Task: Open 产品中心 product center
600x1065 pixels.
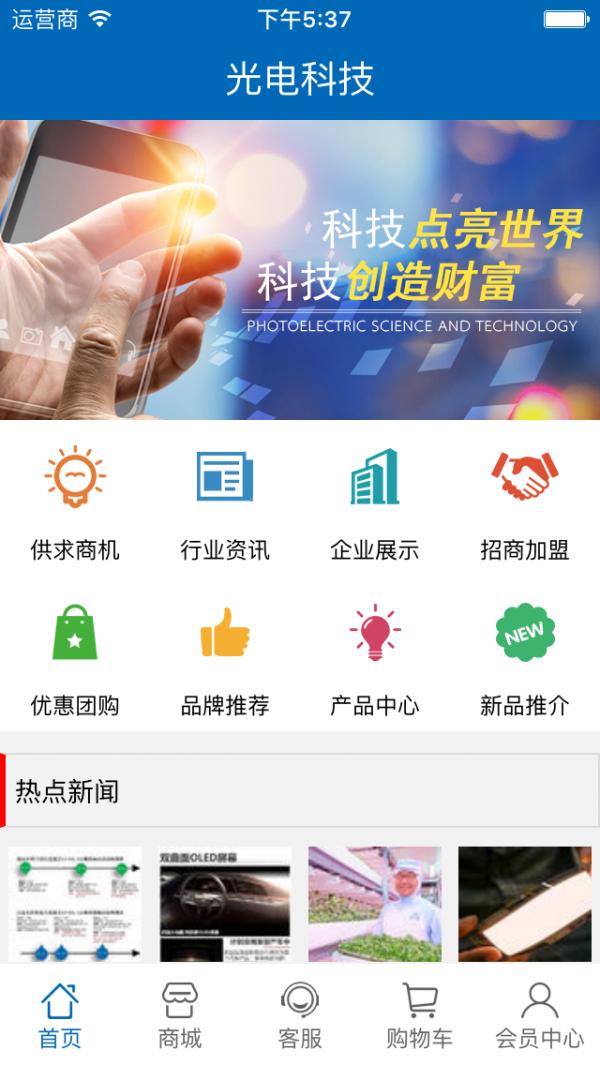Action: pyautogui.click(x=375, y=658)
